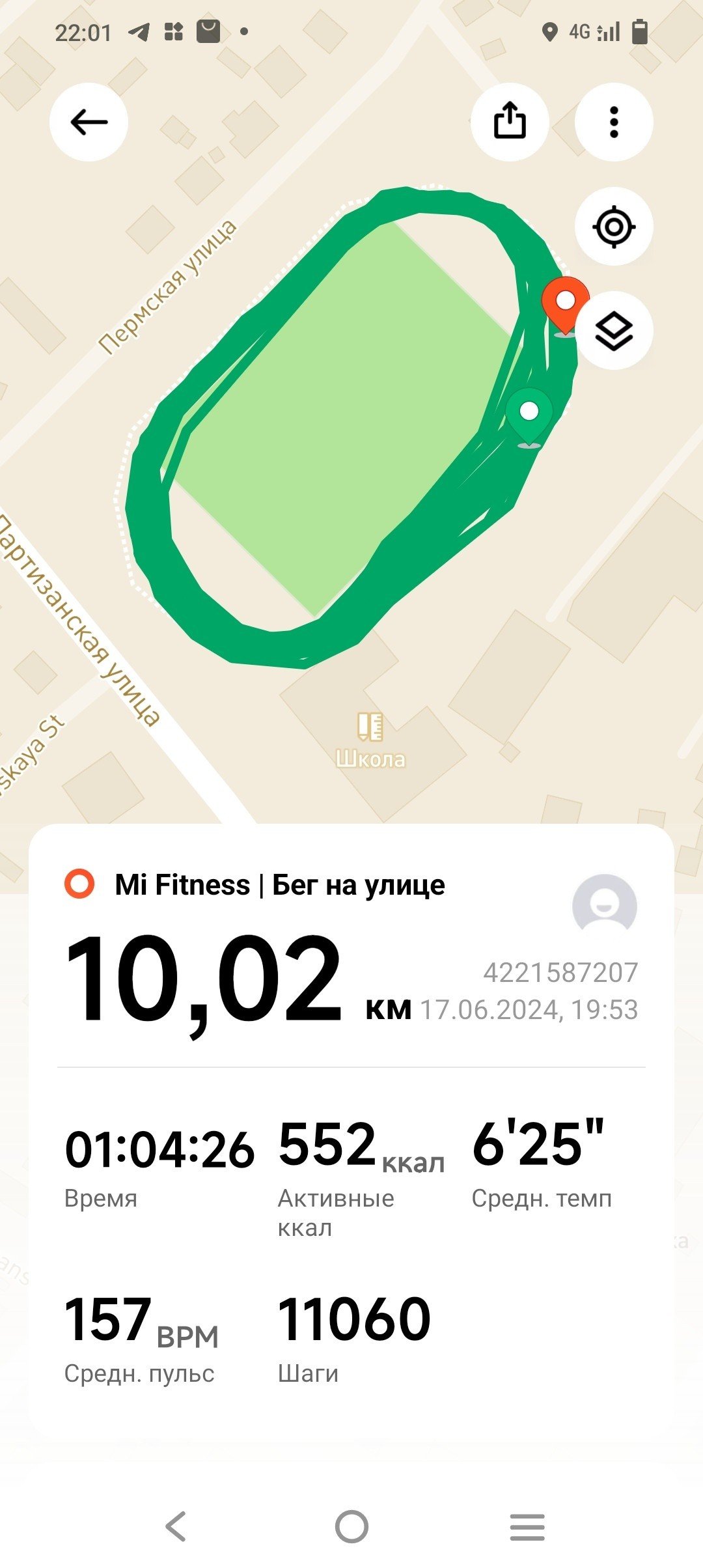Open recent apps from the navigation bar
Screen dimensions: 703x1568
527,1526
